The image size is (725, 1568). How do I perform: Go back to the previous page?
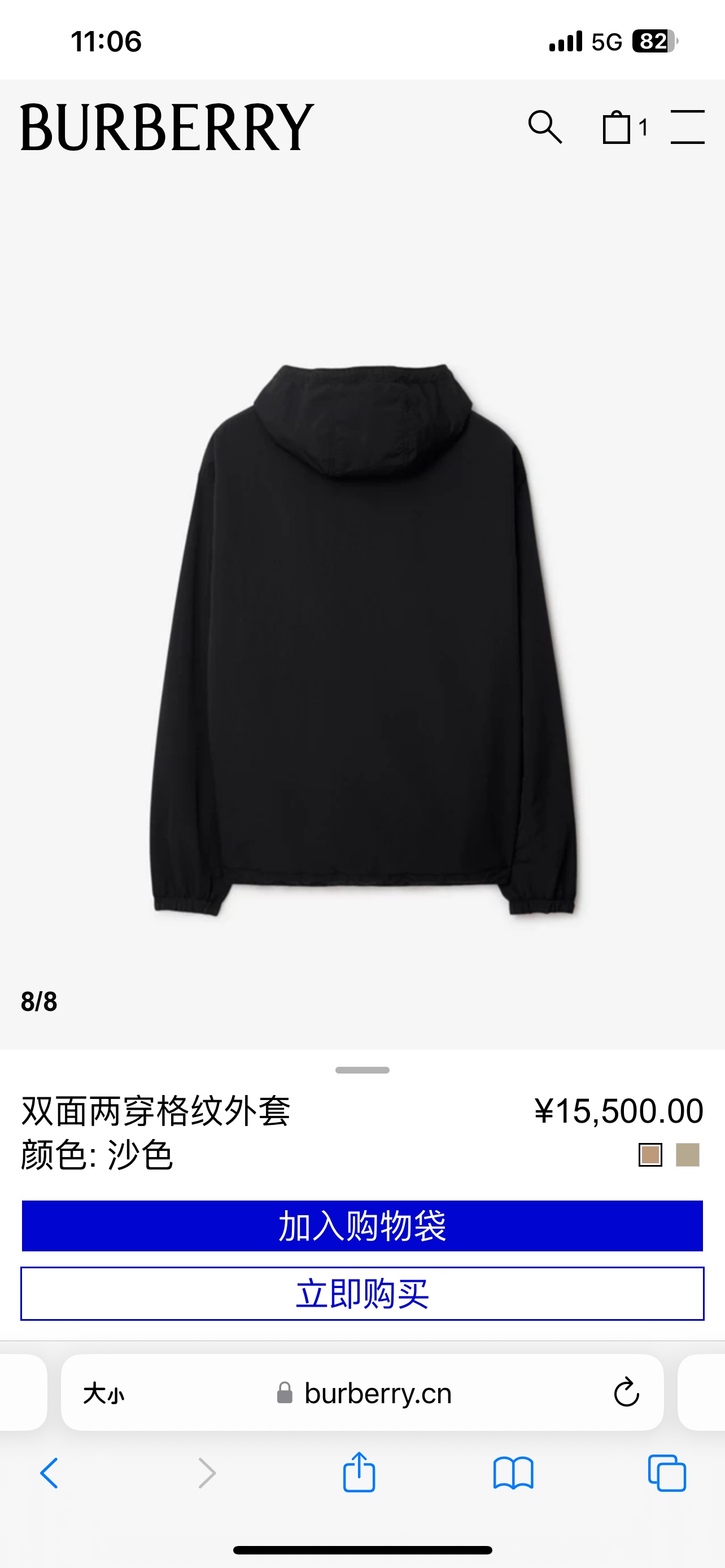point(49,1473)
